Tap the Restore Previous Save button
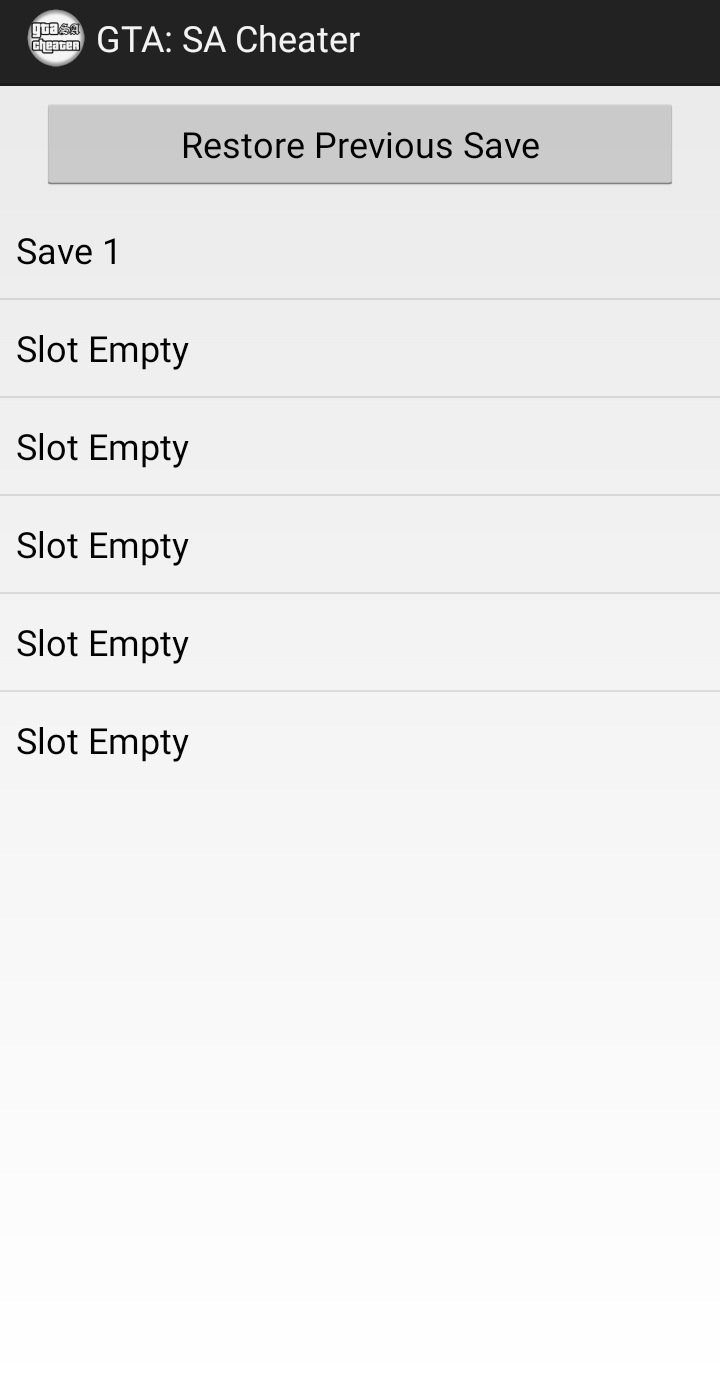Screen dimensions: 720x1396 coord(360,145)
